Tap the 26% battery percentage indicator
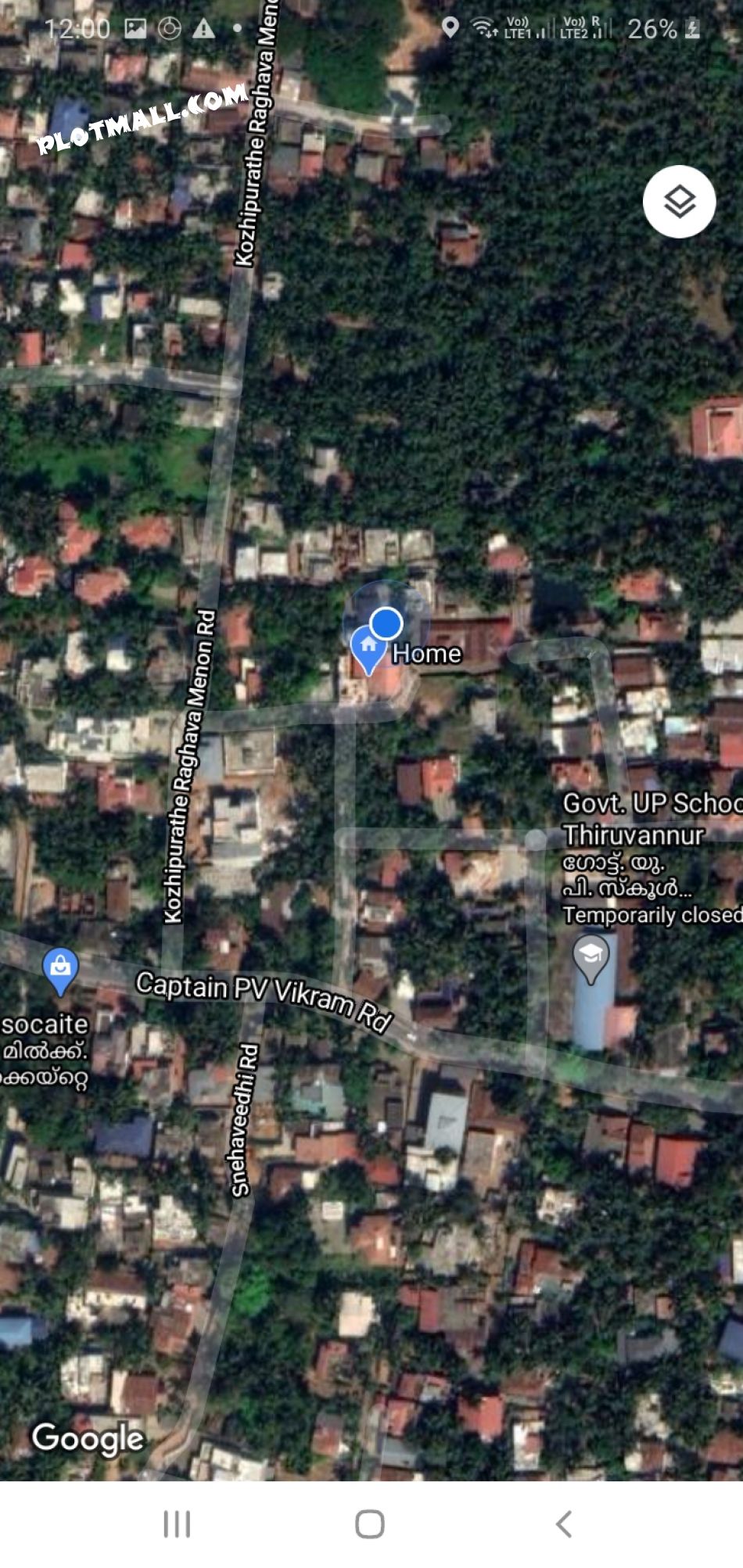The image size is (743, 1568). click(651, 28)
